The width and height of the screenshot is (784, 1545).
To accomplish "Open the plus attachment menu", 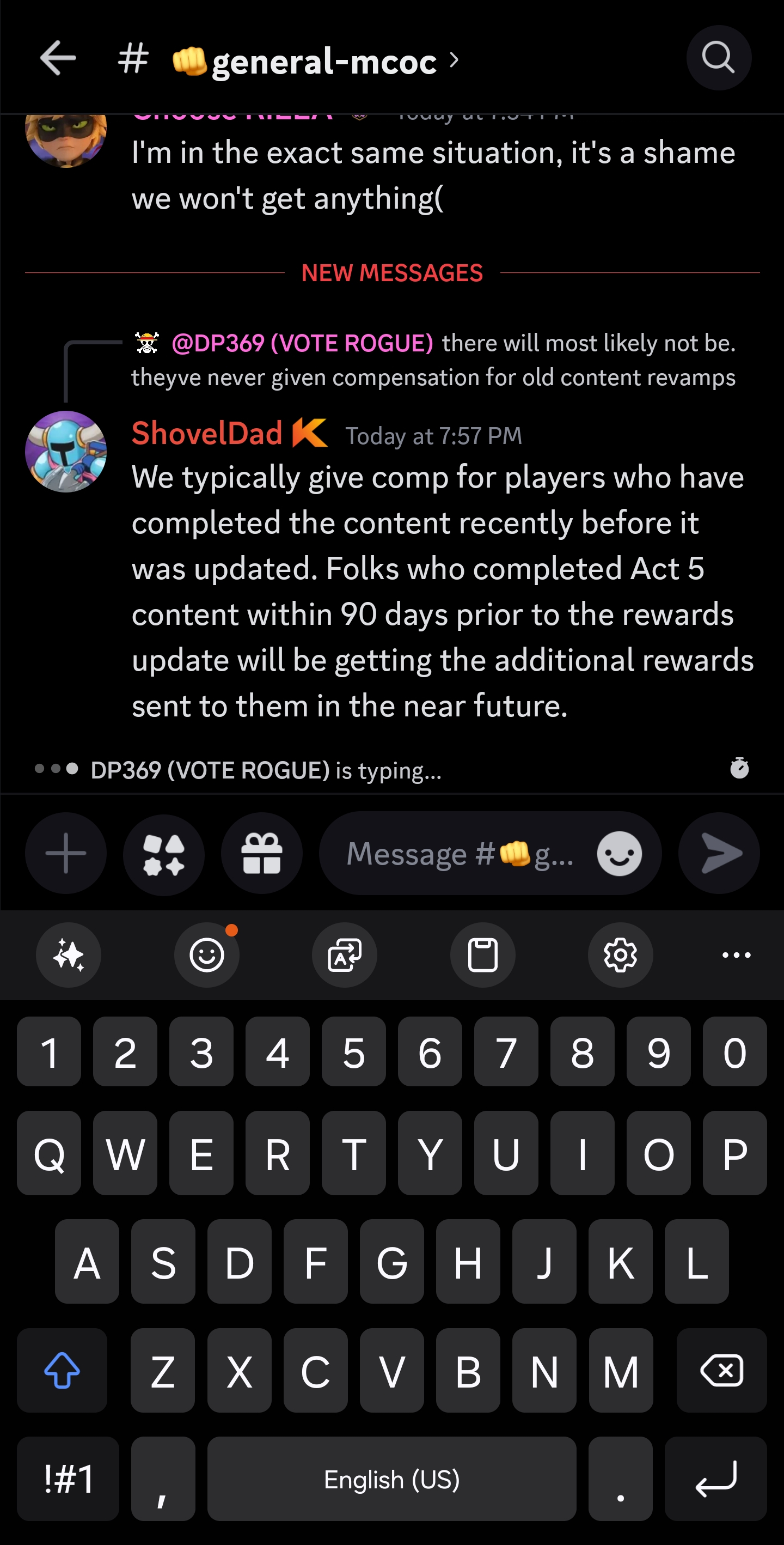I will (66, 853).
